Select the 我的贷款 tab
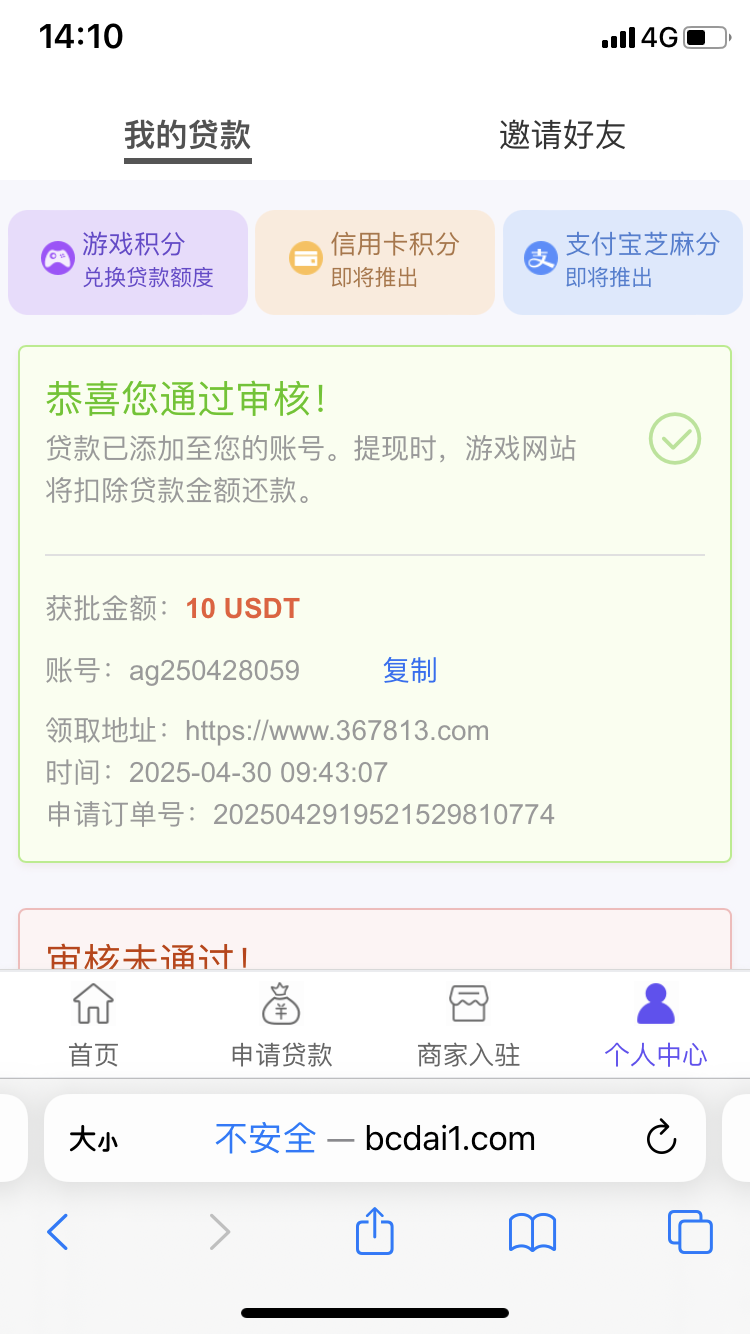Image resolution: width=750 pixels, height=1334 pixels. [188, 135]
